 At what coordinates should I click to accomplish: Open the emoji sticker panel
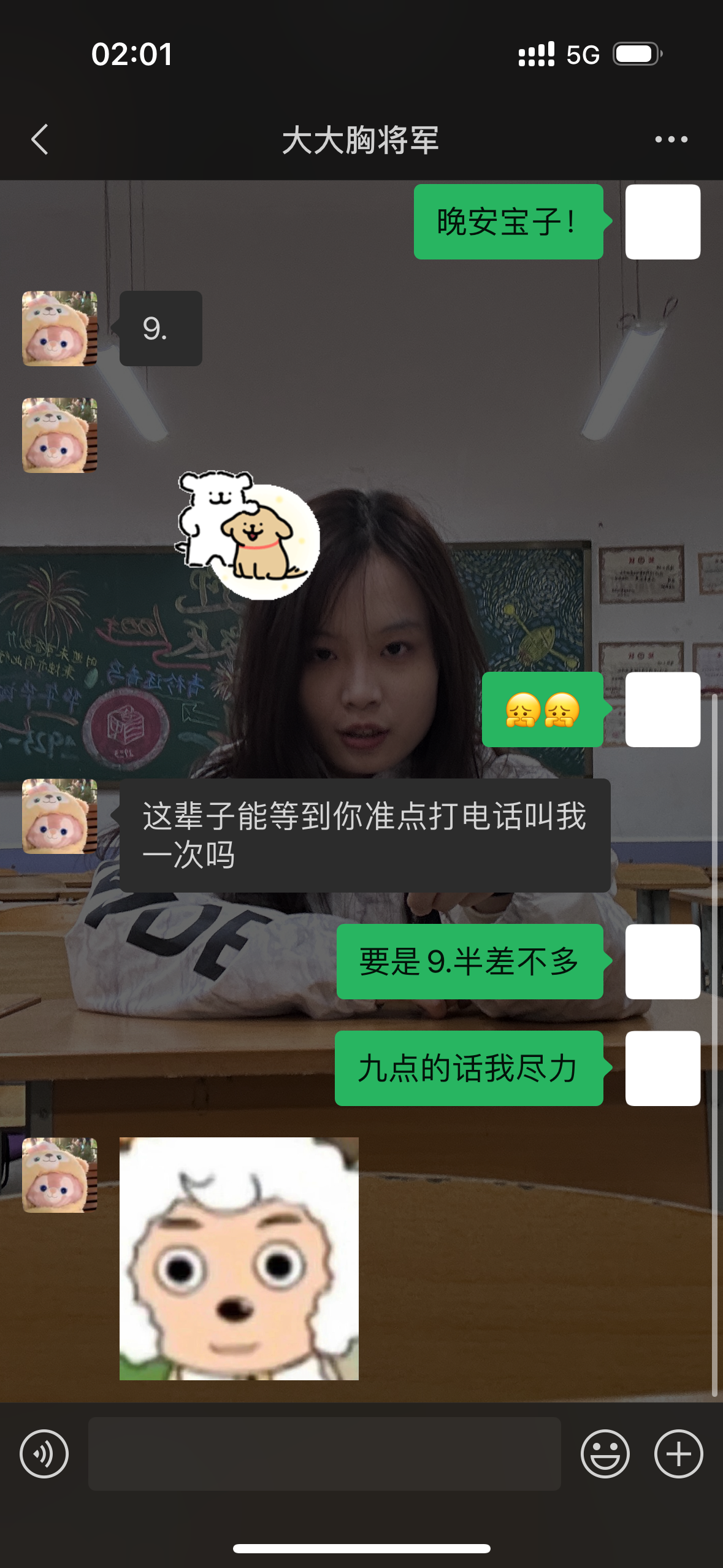(x=605, y=1453)
